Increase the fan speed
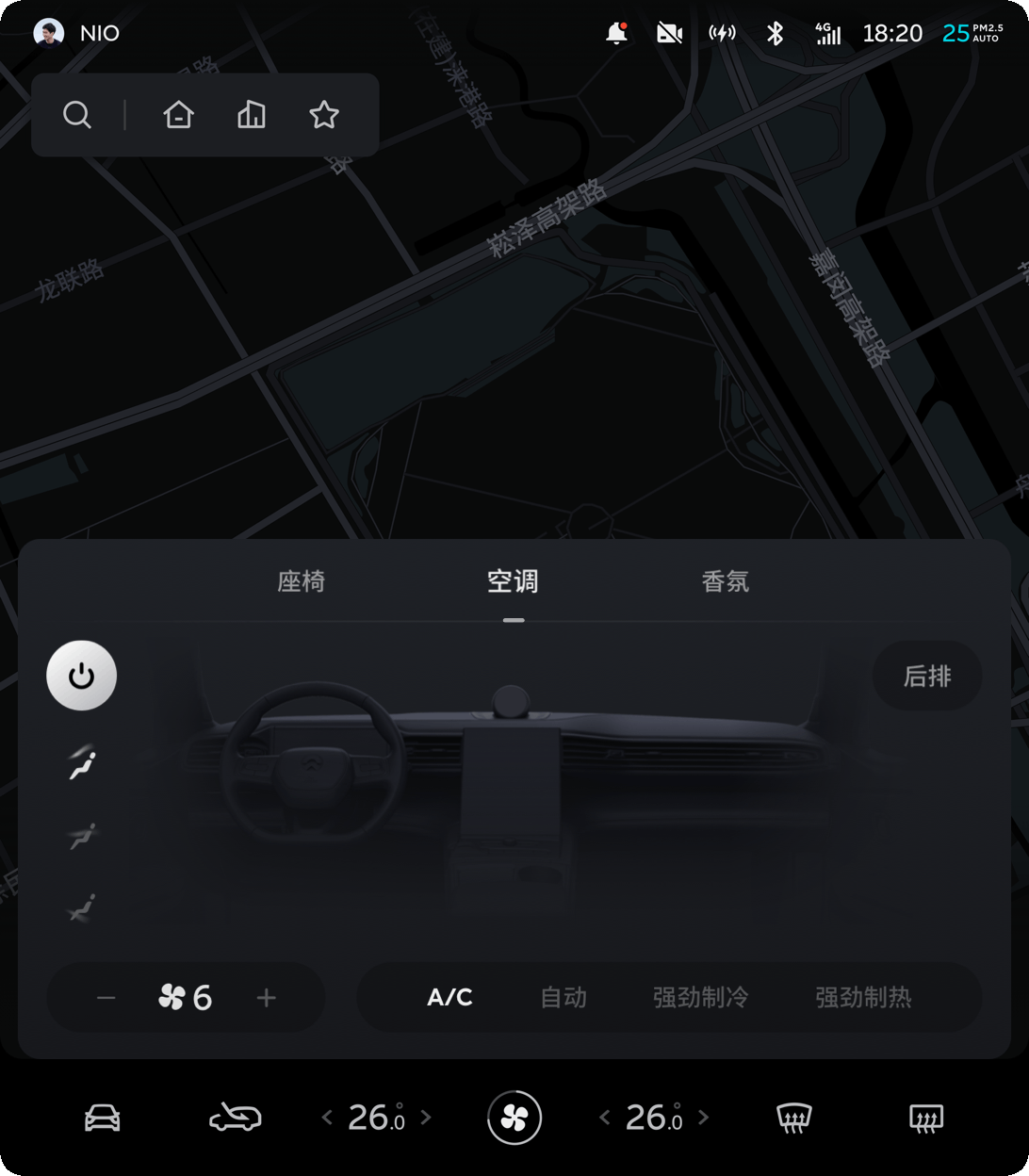 pyautogui.click(x=267, y=997)
